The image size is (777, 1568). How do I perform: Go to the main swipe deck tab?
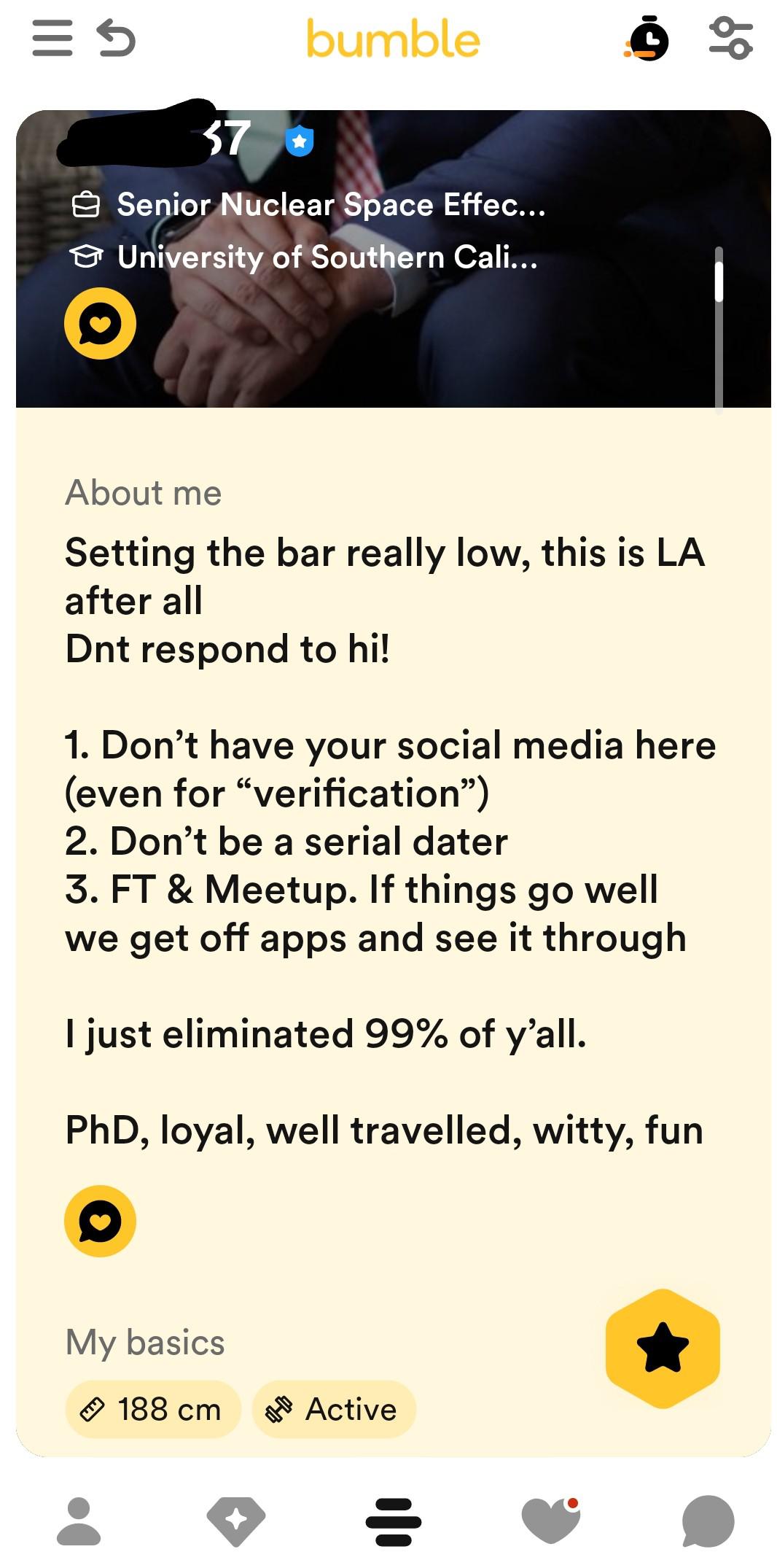tap(393, 1521)
